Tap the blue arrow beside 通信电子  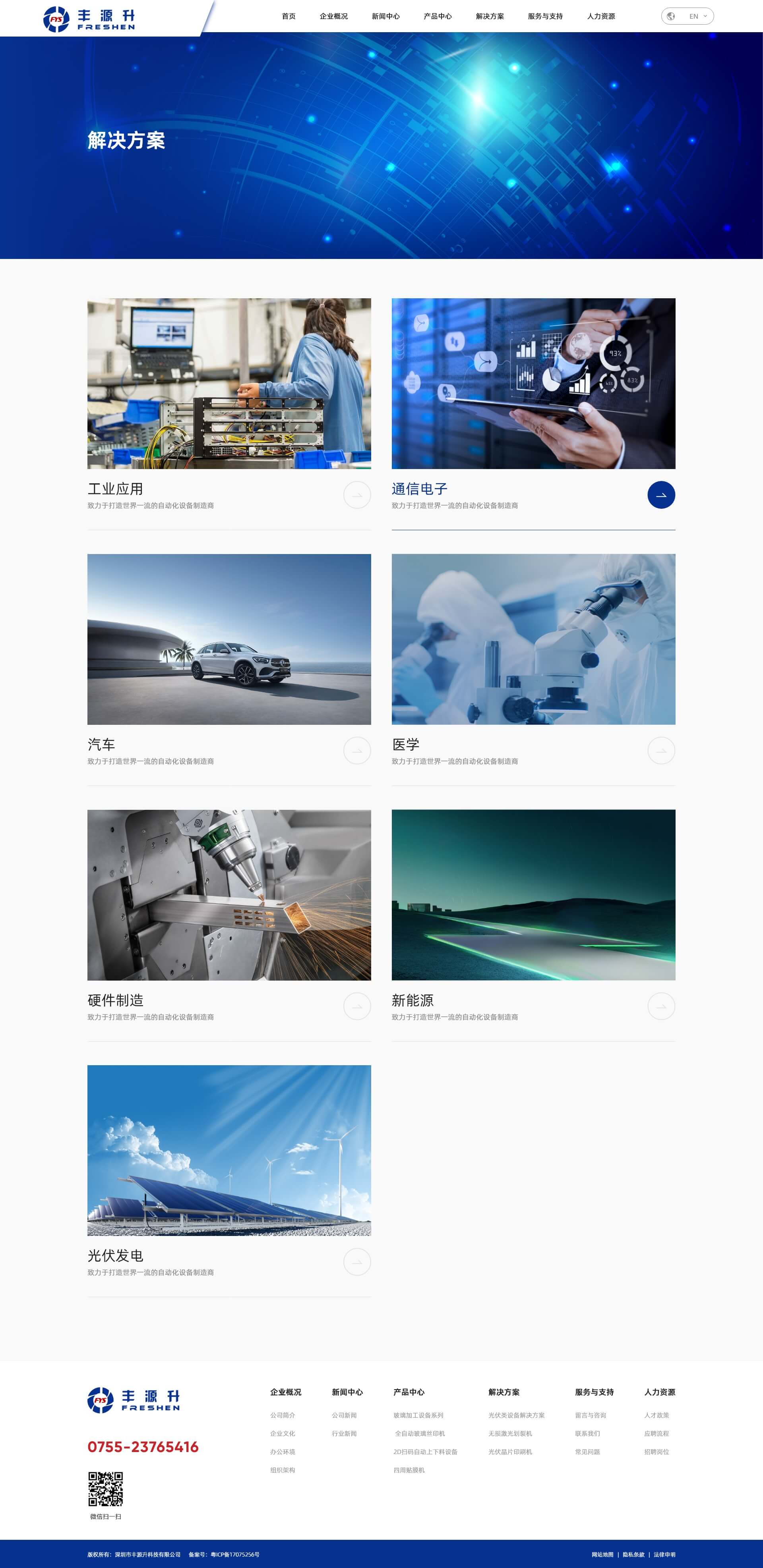[x=661, y=495]
